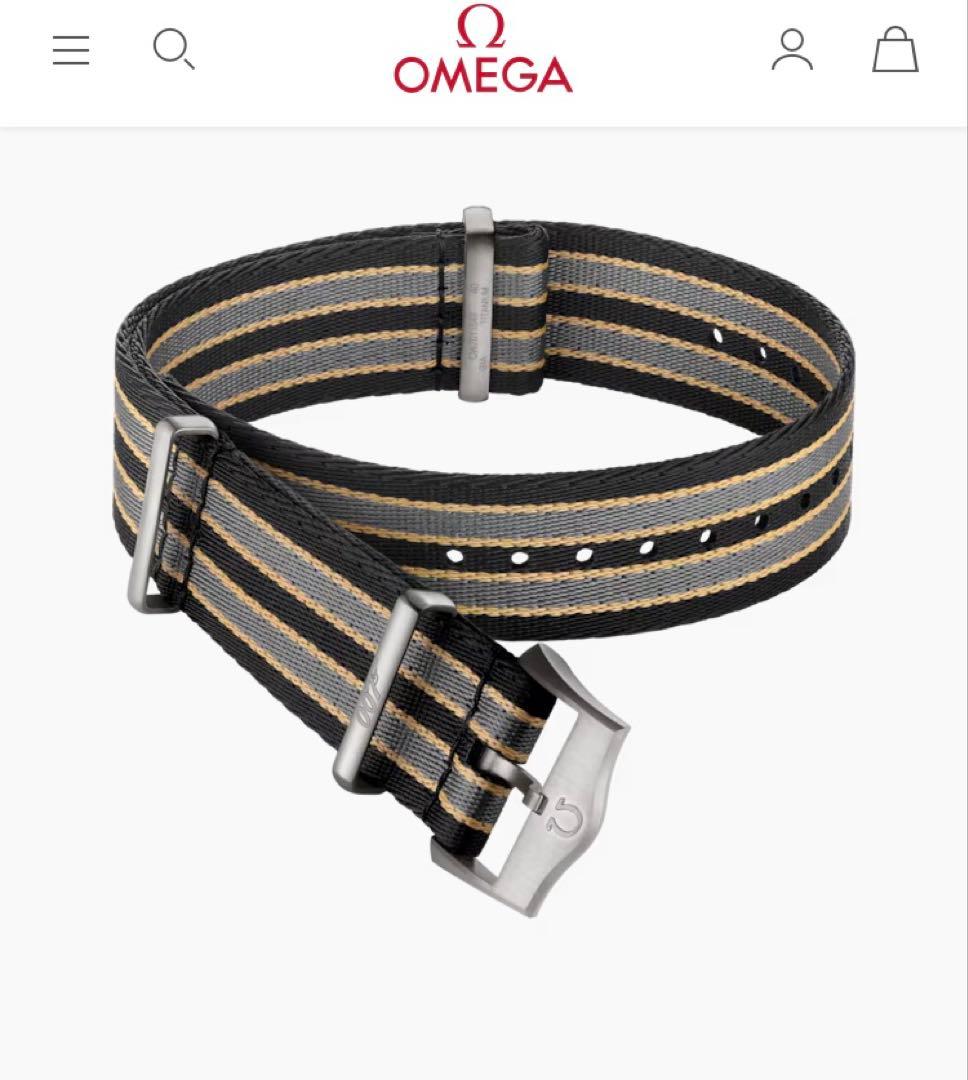The height and width of the screenshot is (1080, 968).
Task: Reveal navigation links via menu icon
Action: coord(70,51)
